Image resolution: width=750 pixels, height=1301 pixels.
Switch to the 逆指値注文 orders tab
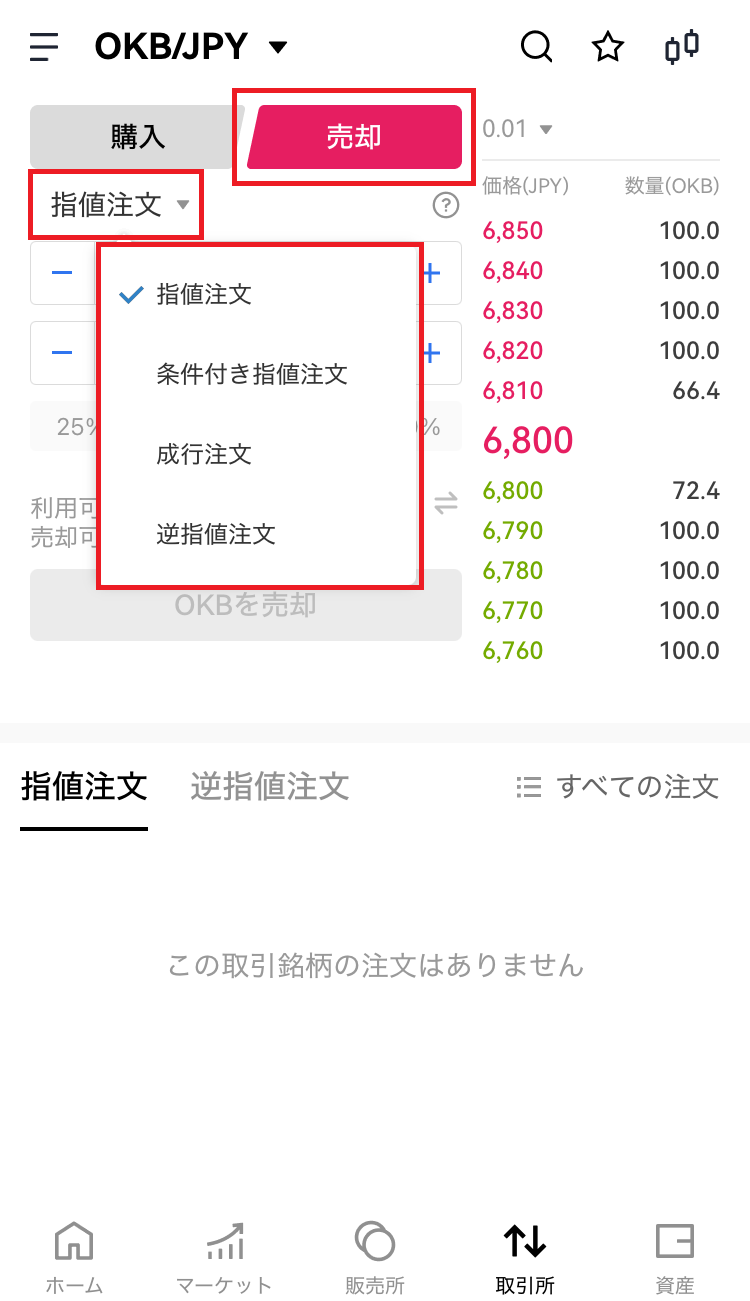coord(270,786)
